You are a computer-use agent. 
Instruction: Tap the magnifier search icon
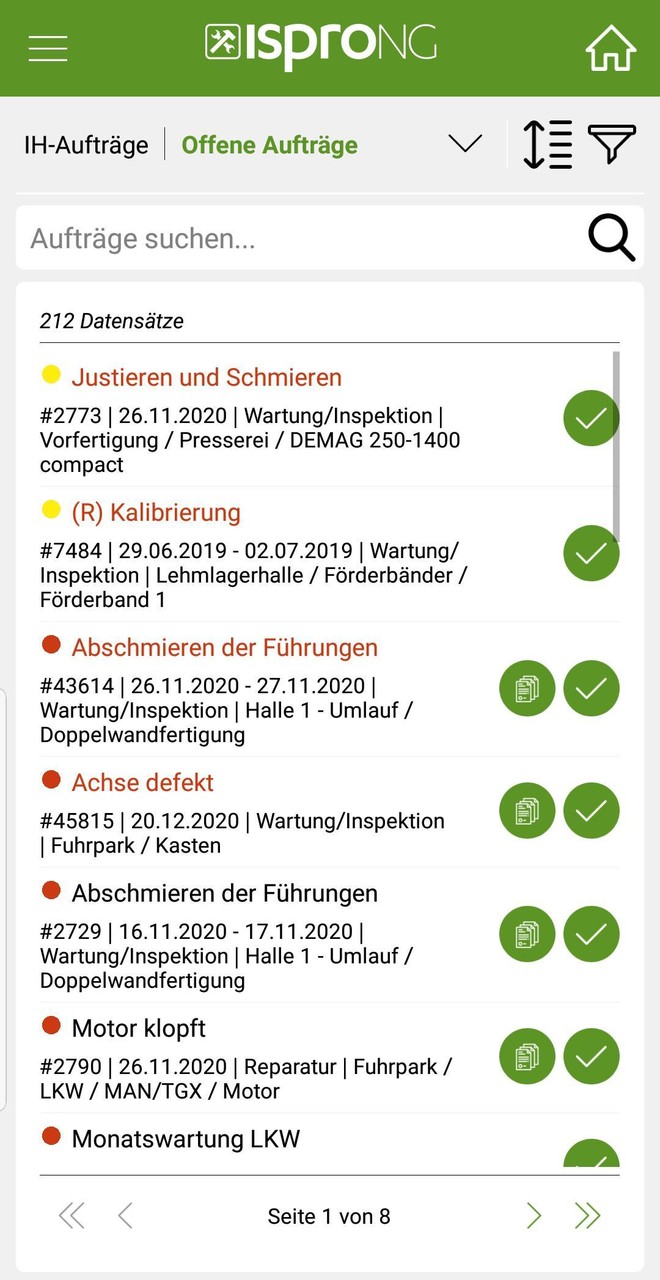[x=611, y=238]
